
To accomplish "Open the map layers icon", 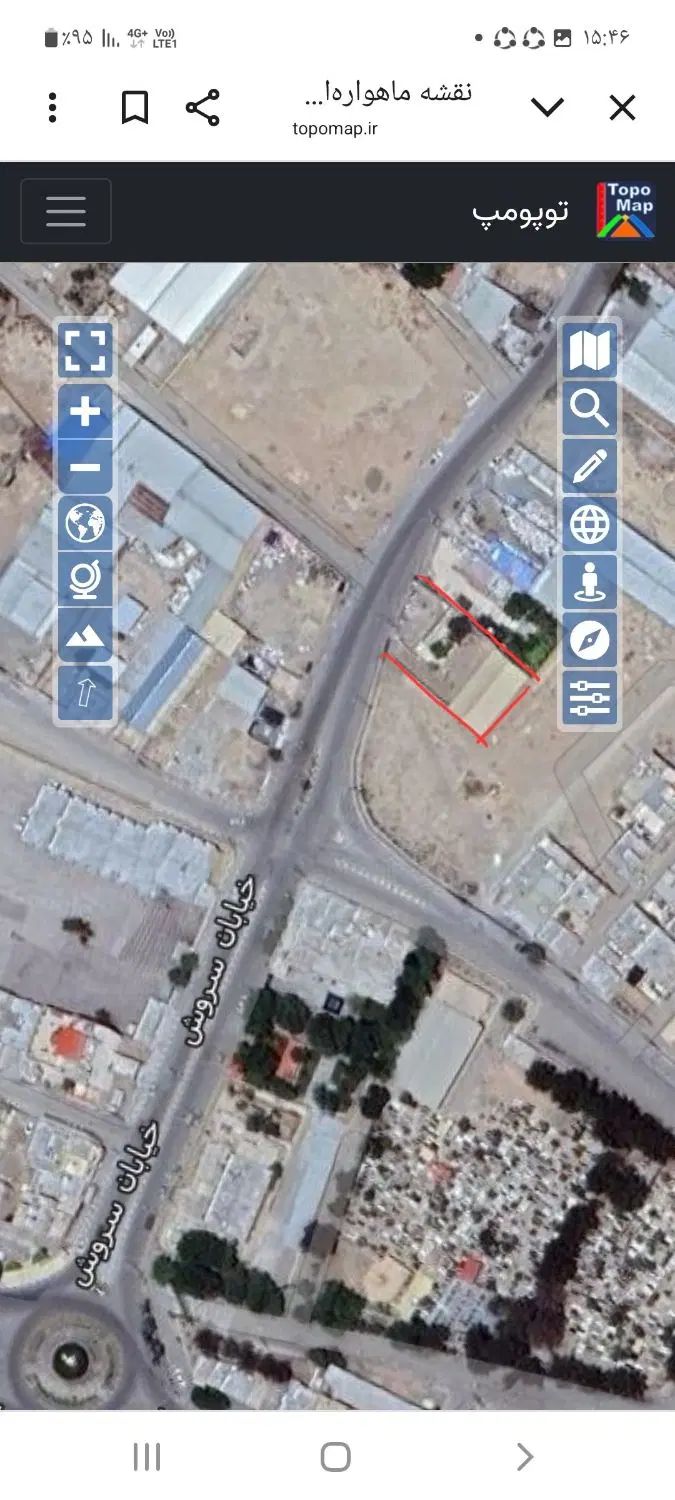I will point(589,350).
